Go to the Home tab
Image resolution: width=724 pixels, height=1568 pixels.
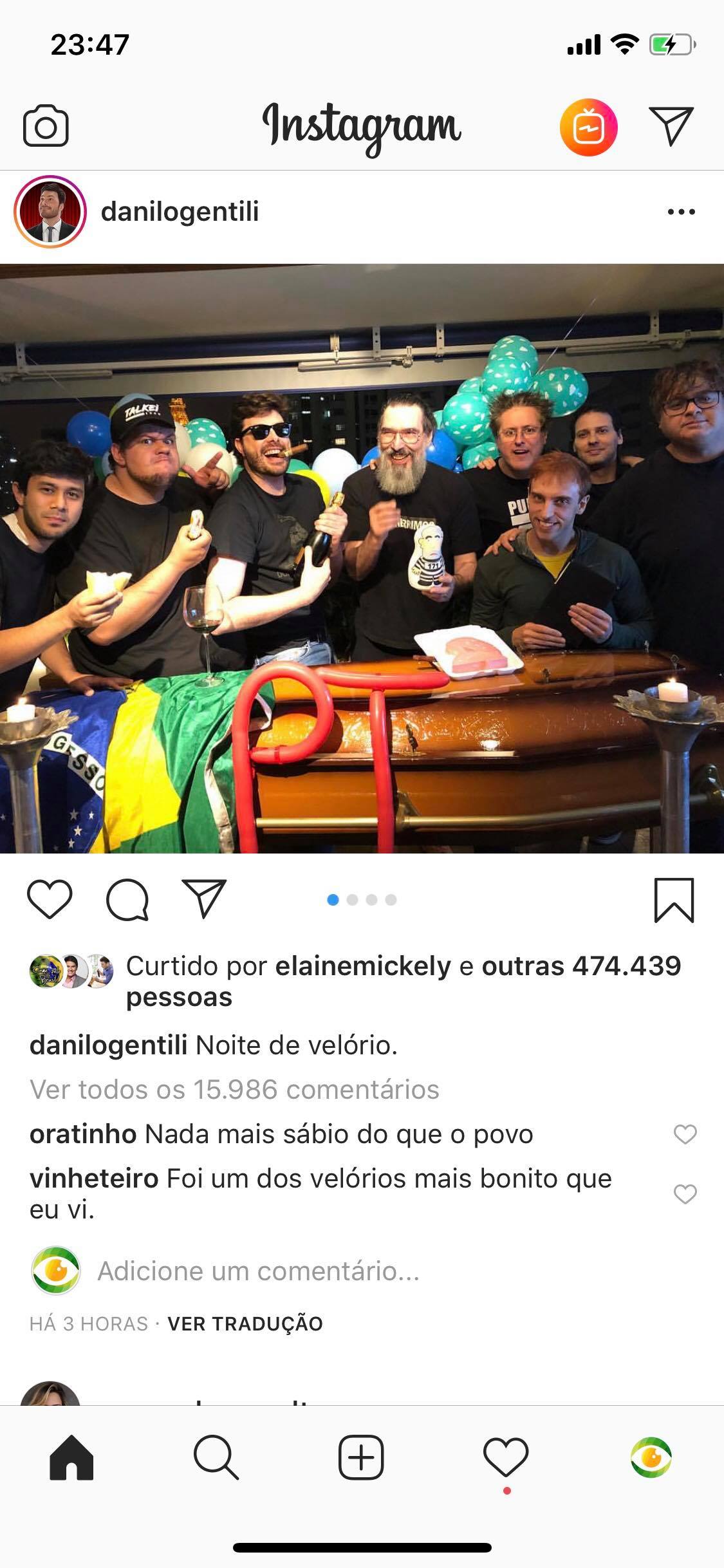tap(71, 1458)
